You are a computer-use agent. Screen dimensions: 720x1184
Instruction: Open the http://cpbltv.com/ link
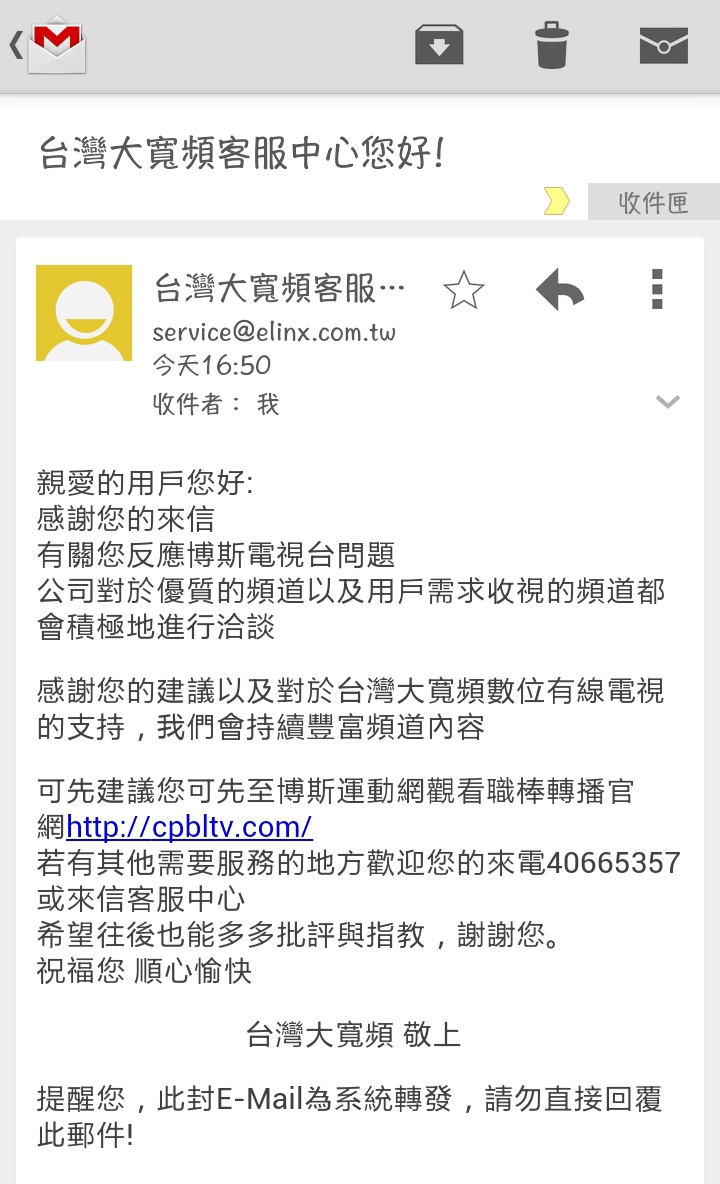pyautogui.click(x=189, y=827)
